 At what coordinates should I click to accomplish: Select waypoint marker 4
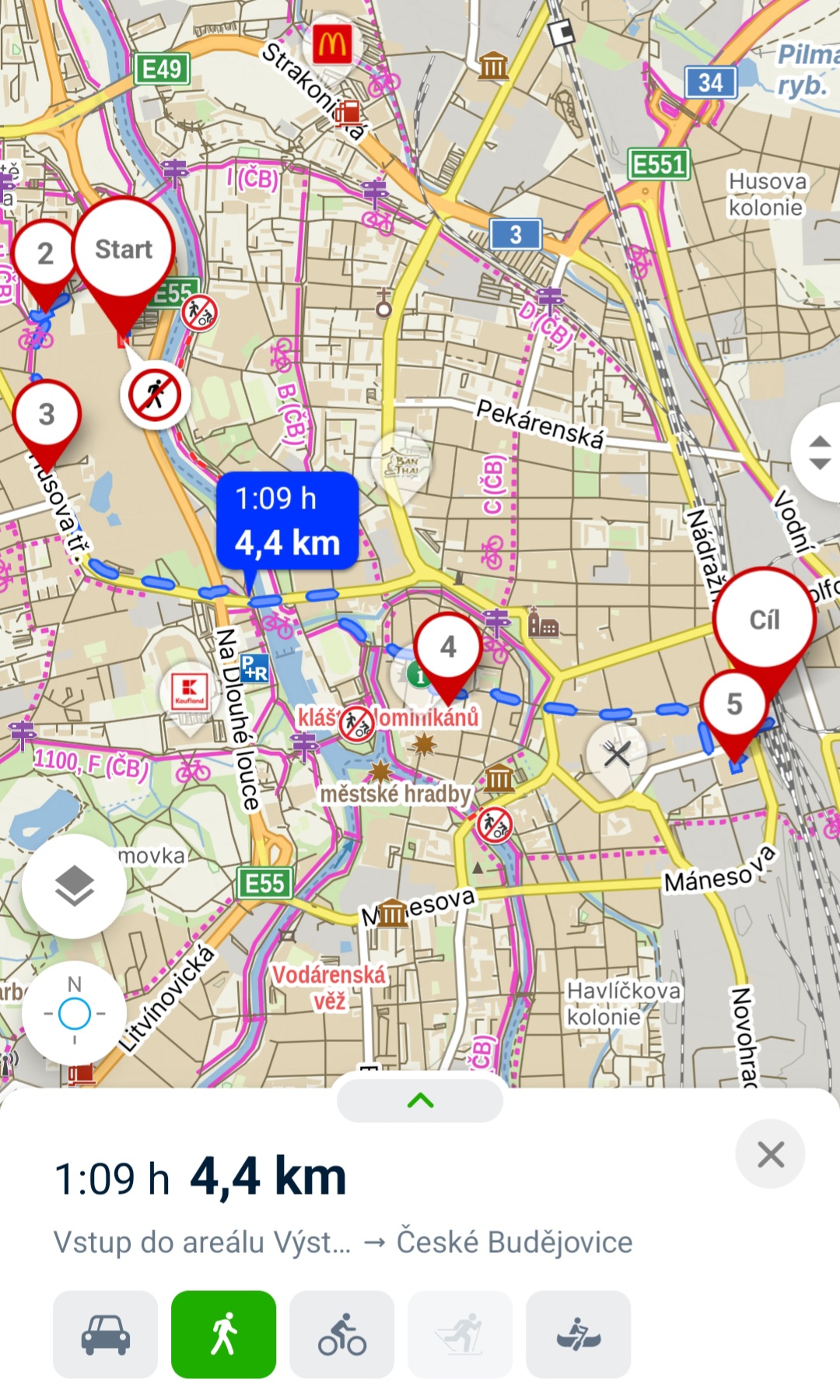coord(448,647)
